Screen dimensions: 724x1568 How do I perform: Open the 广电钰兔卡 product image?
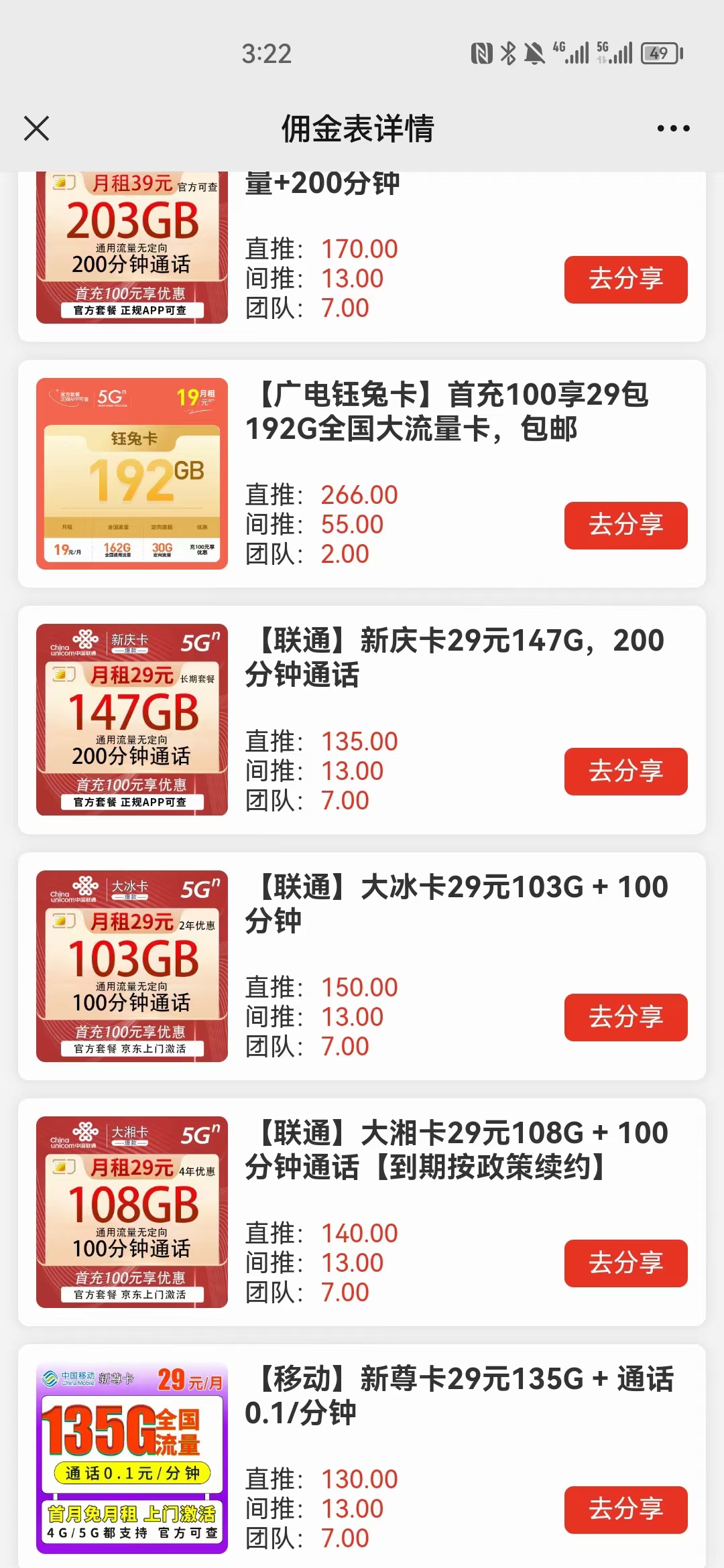click(x=132, y=474)
